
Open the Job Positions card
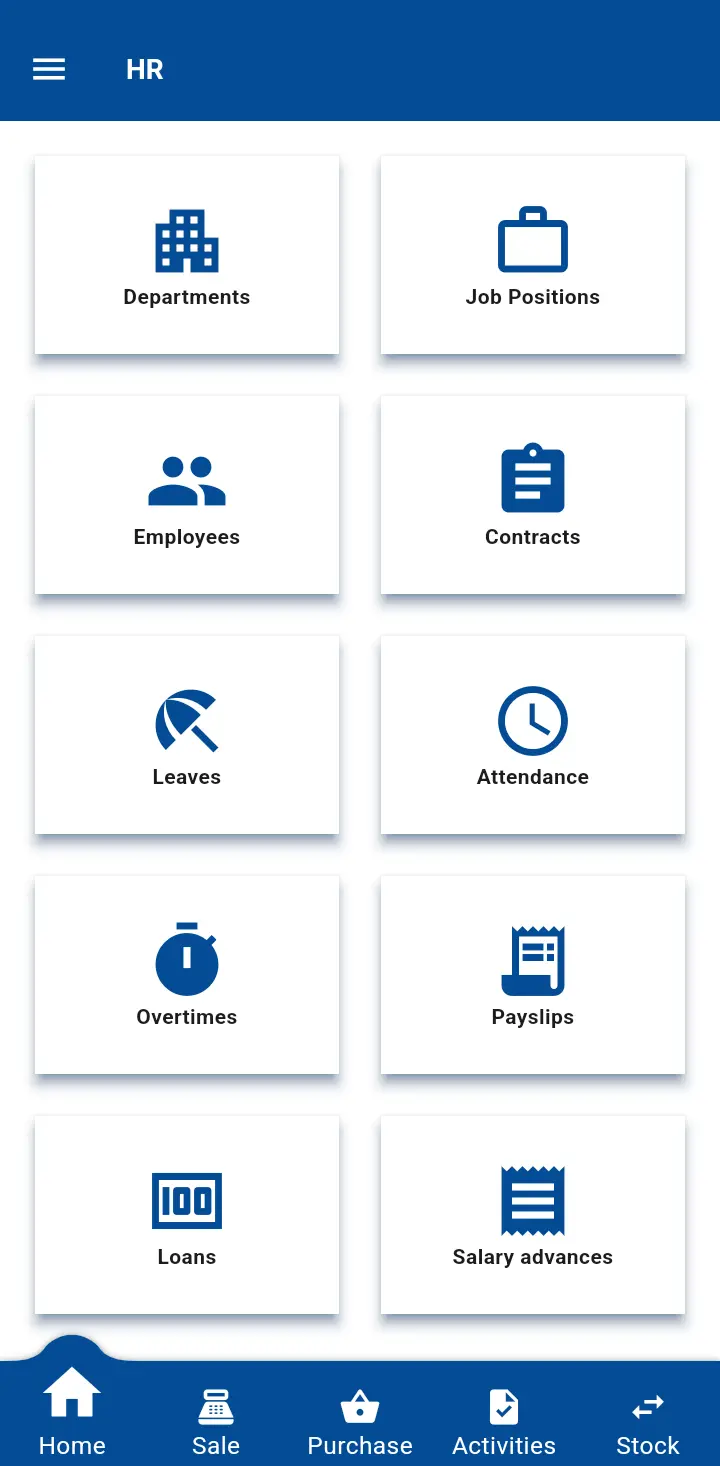tap(533, 255)
